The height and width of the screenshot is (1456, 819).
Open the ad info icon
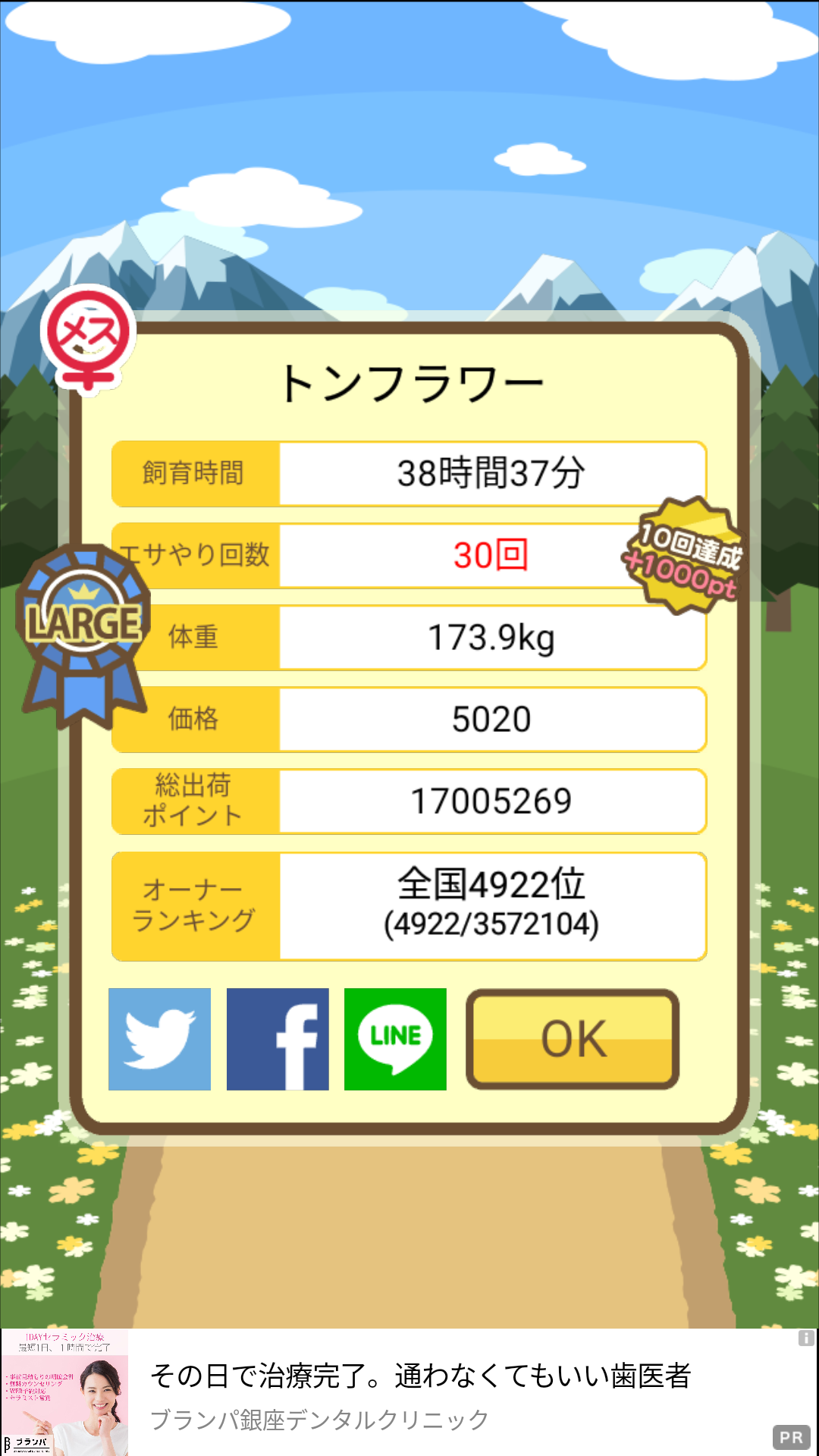[806, 1338]
